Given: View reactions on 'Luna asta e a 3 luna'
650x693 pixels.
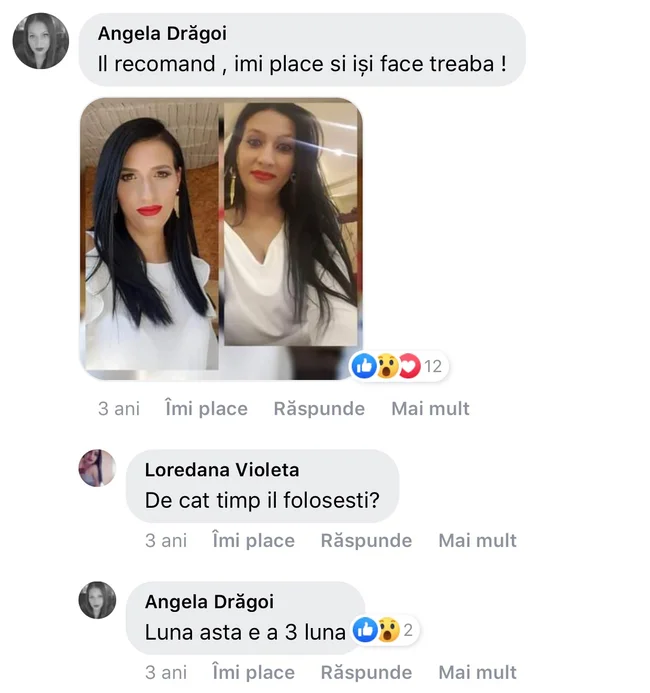Looking at the screenshot, I should pos(385,630).
